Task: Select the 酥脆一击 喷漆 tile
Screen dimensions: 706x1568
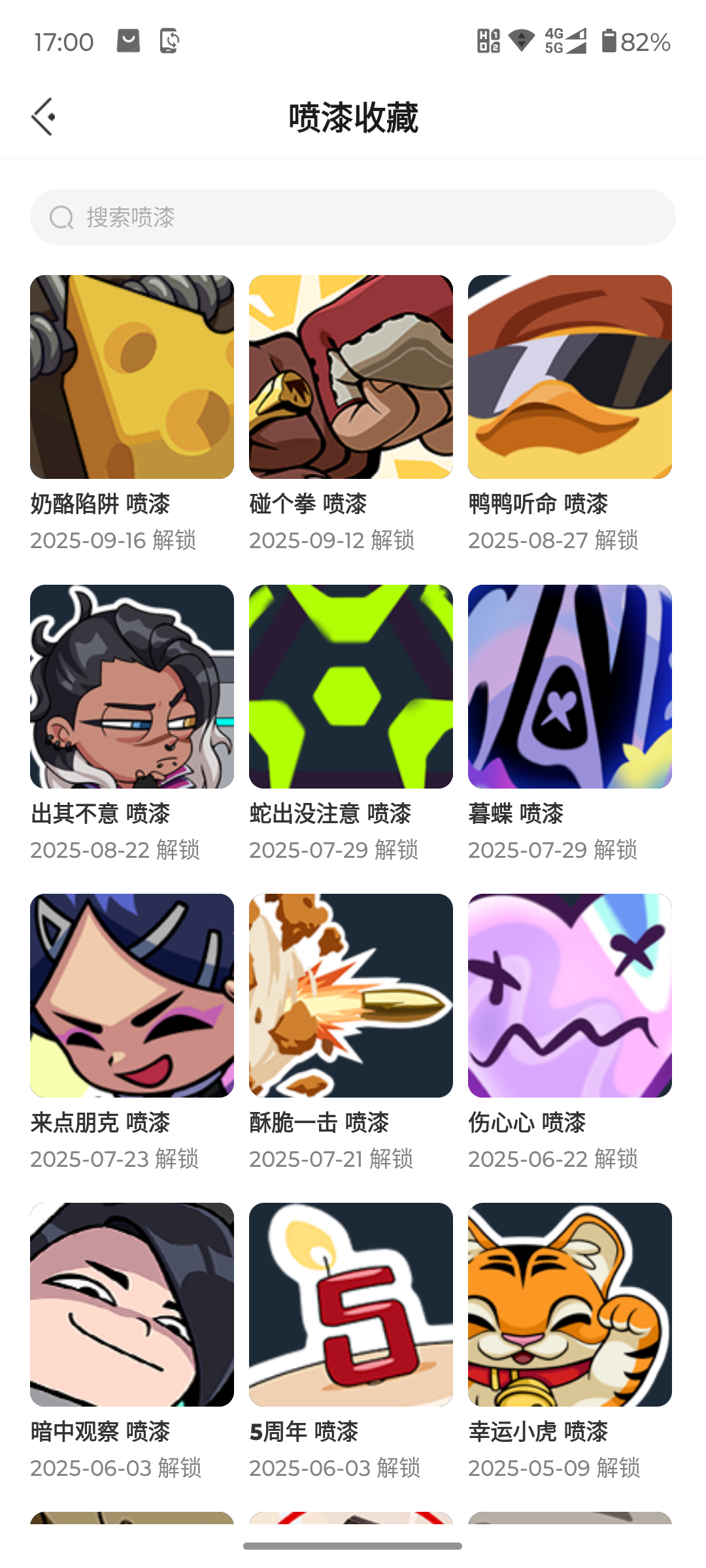Action: [351, 996]
